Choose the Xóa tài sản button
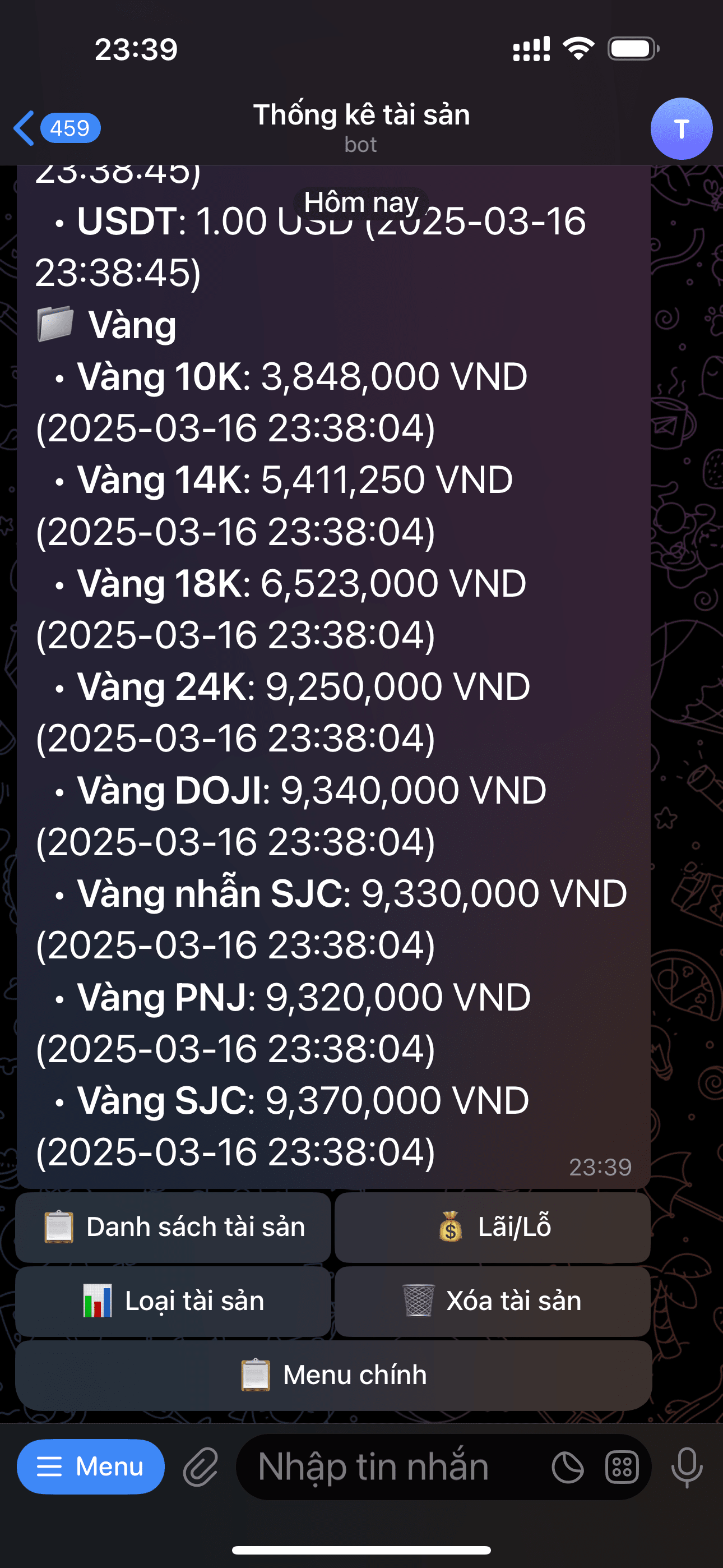The width and height of the screenshot is (723, 1568). tap(492, 1301)
